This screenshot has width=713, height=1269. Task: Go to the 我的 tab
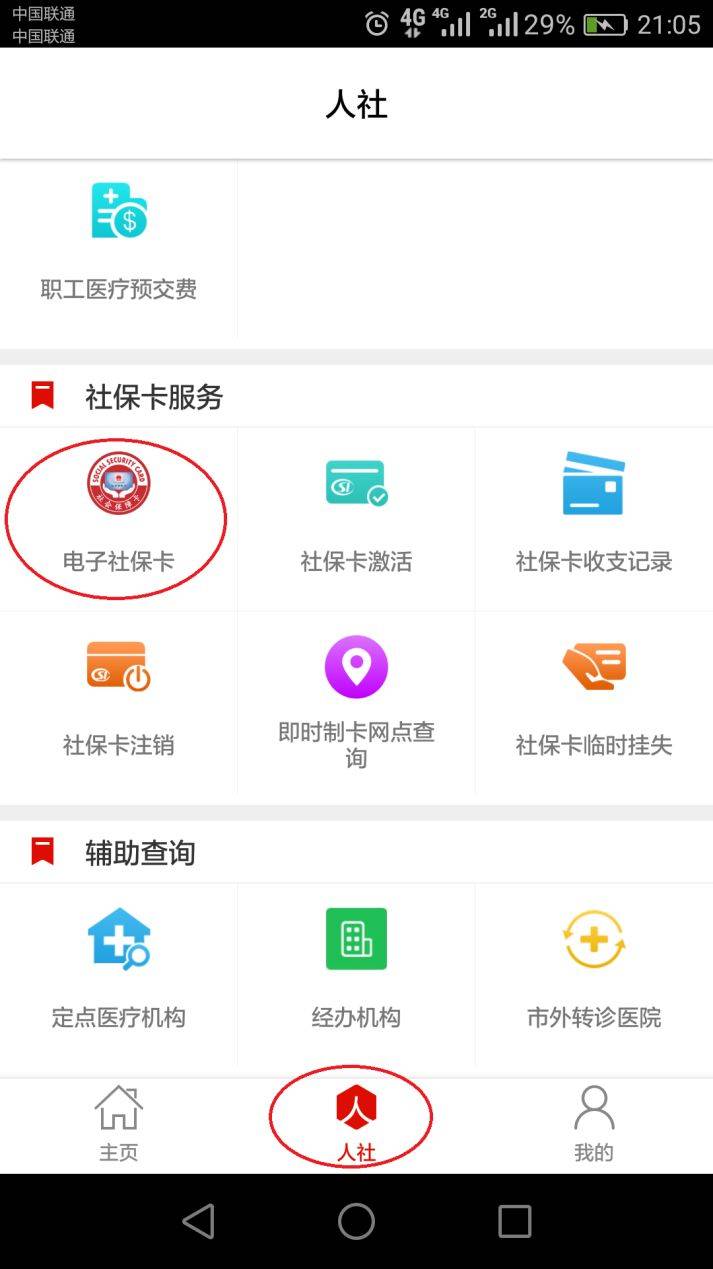tap(594, 1124)
